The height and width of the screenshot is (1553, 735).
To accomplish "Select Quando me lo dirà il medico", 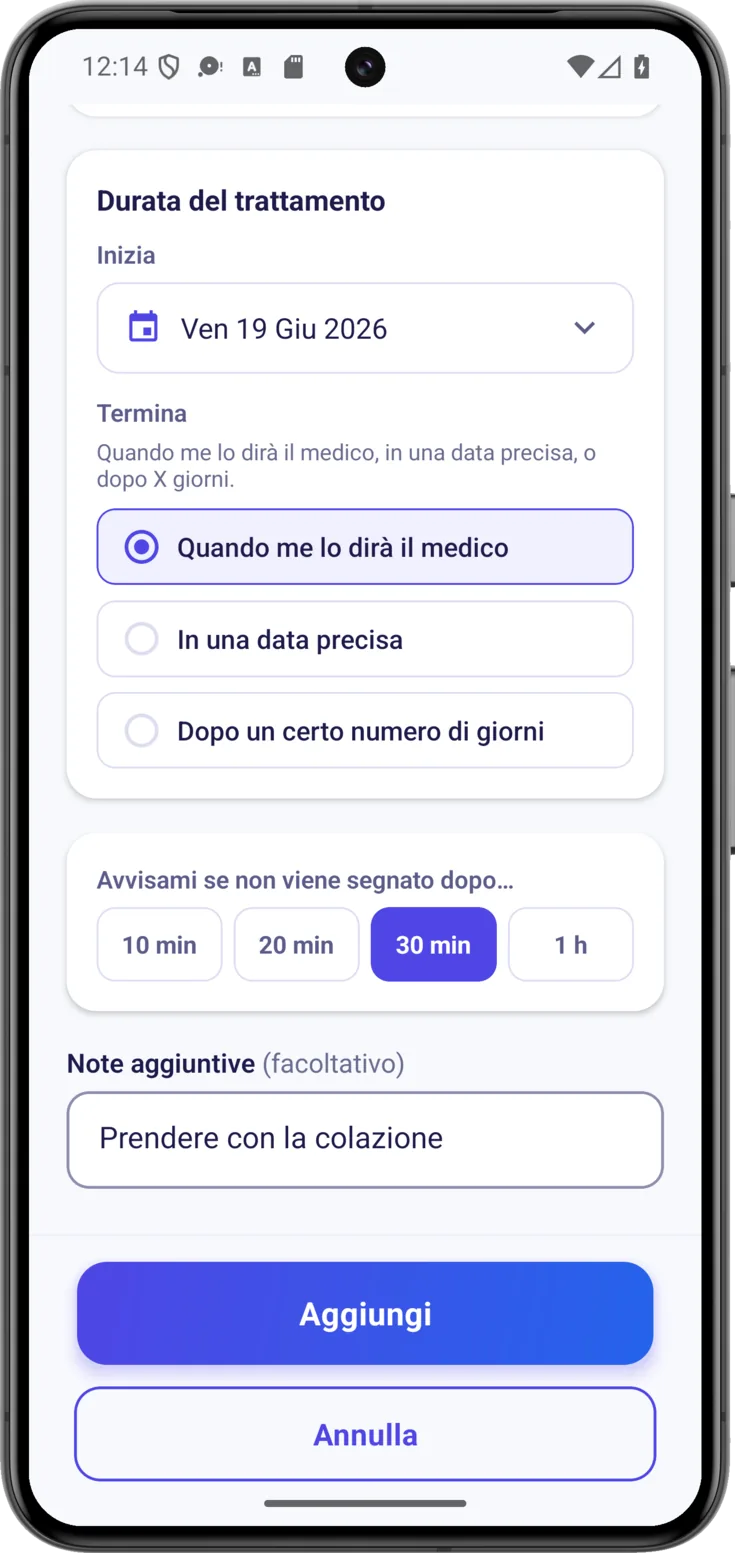I will (365, 547).
